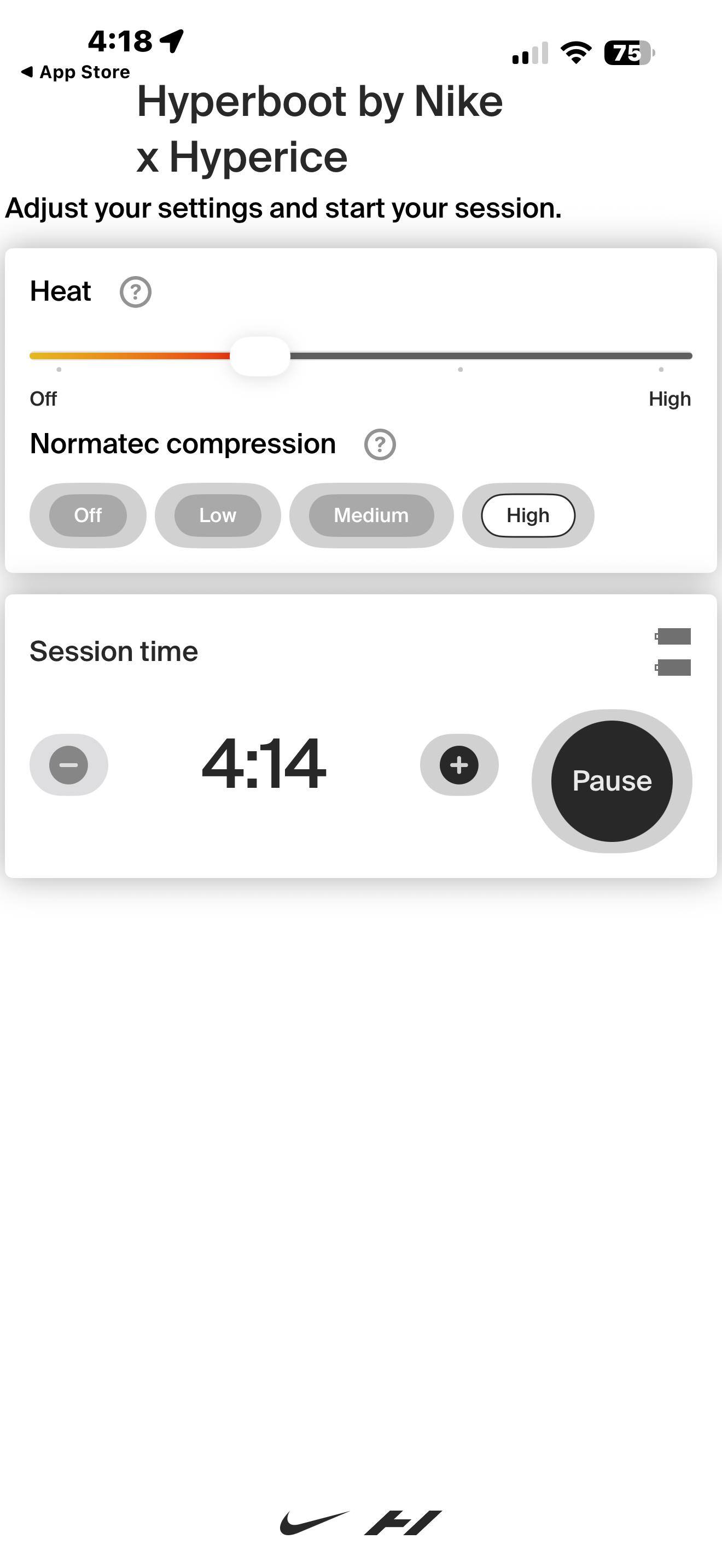Increase session time with plus button

coord(459,765)
